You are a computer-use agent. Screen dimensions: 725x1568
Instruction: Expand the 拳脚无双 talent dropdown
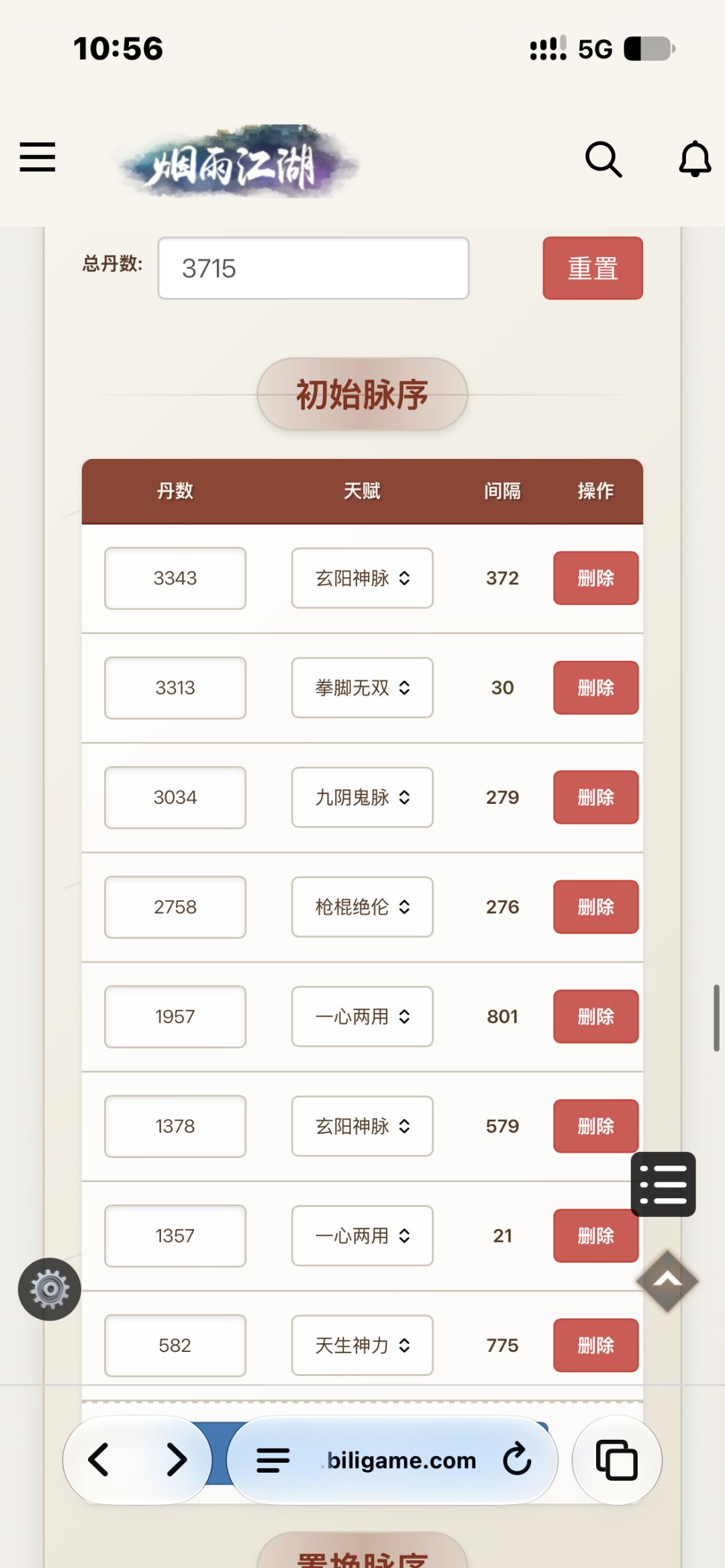point(362,688)
